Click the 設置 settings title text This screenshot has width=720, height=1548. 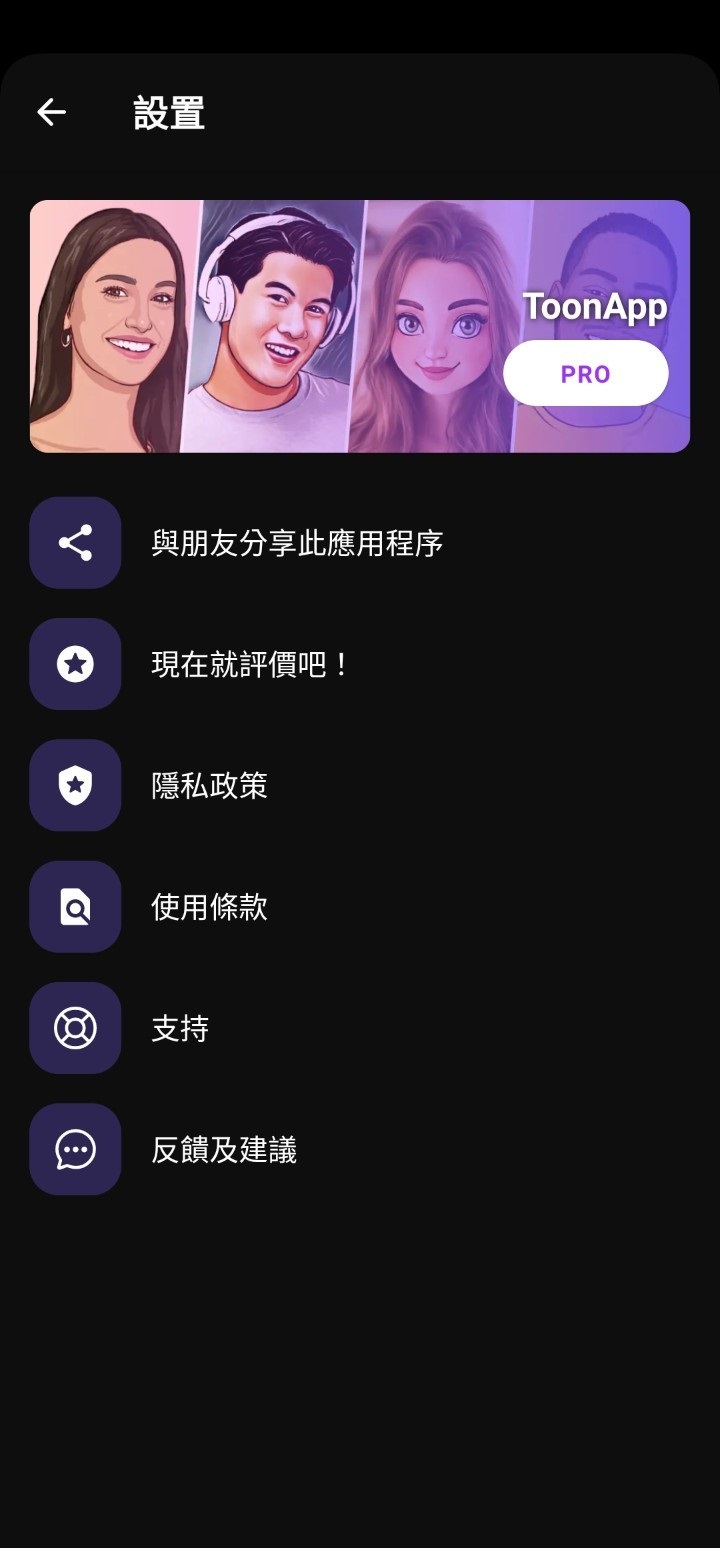[168, 113]
